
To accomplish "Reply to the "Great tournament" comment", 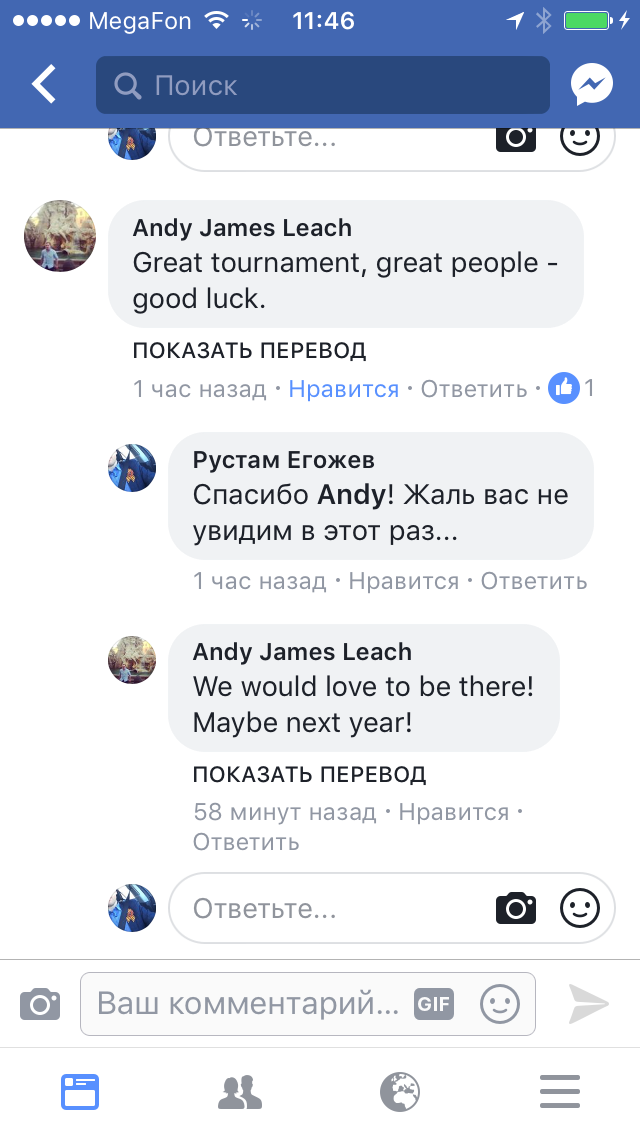I will click(x=474, y=389).
